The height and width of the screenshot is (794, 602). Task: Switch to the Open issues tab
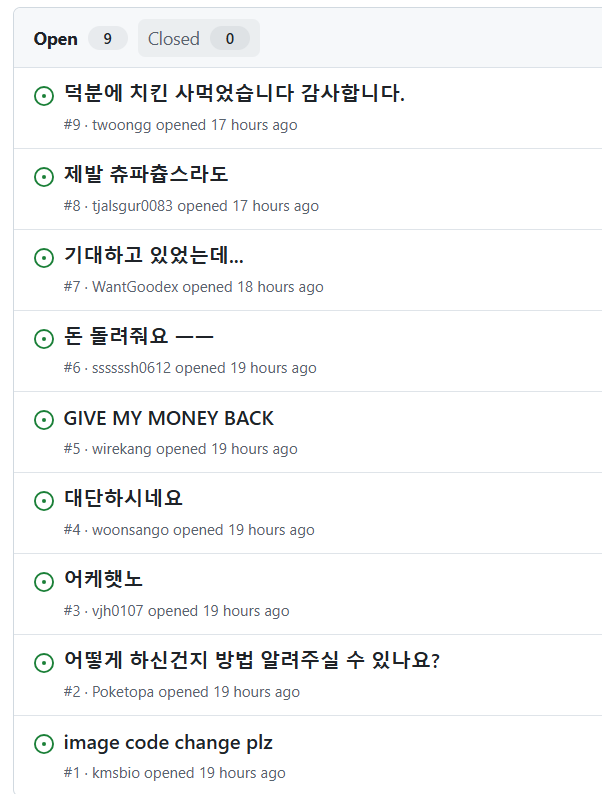(55, 39)
